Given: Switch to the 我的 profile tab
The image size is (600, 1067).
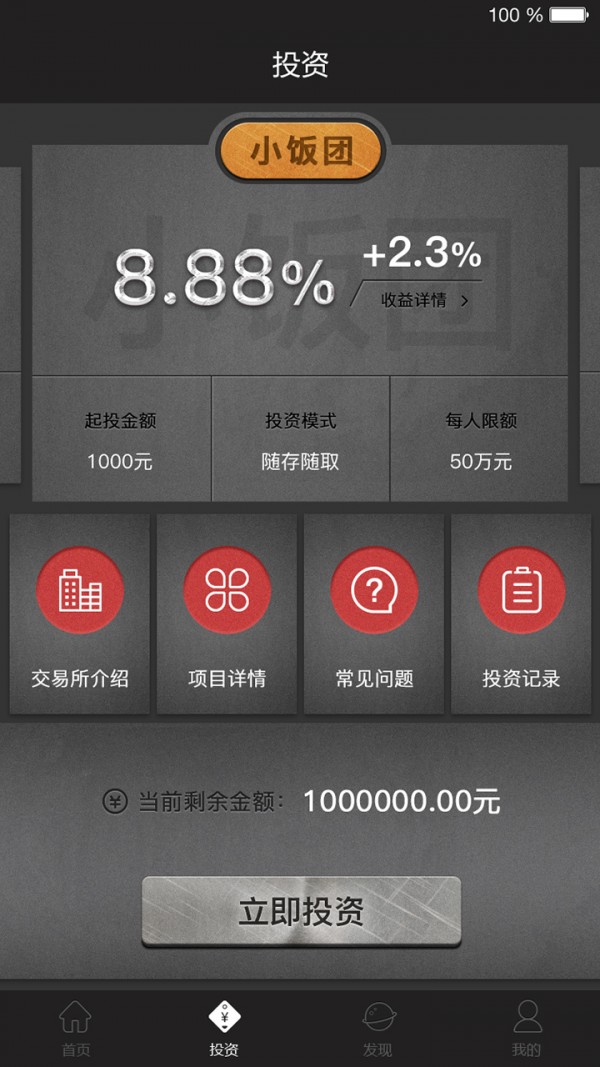Looking at the screenshot, I should tap(526, 1028).
